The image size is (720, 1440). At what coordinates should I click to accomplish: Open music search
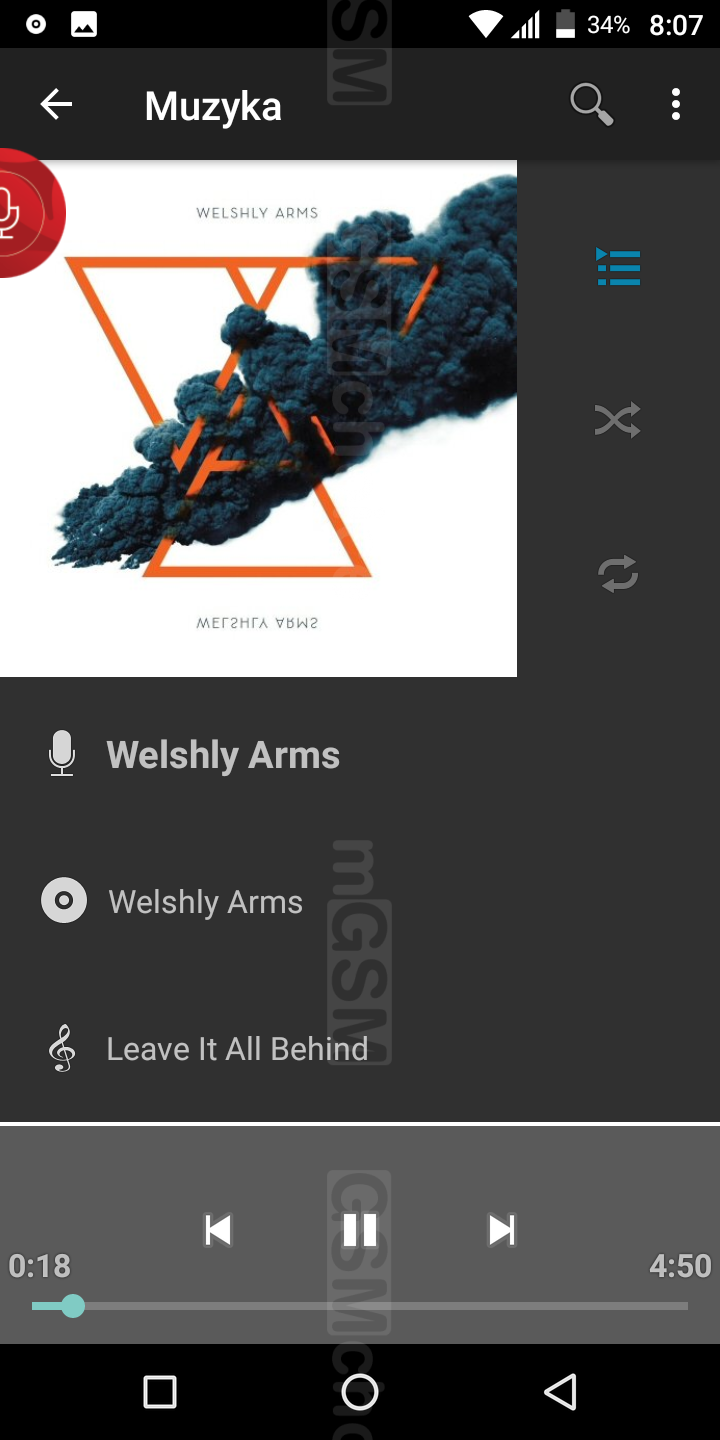pyautogui.click(x=591, y=104)
